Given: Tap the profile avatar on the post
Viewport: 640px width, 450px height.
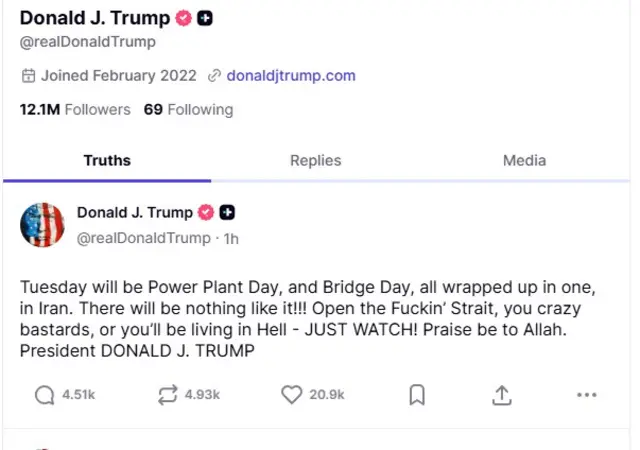Looking at the screenshot, I should tap(43, 224).
